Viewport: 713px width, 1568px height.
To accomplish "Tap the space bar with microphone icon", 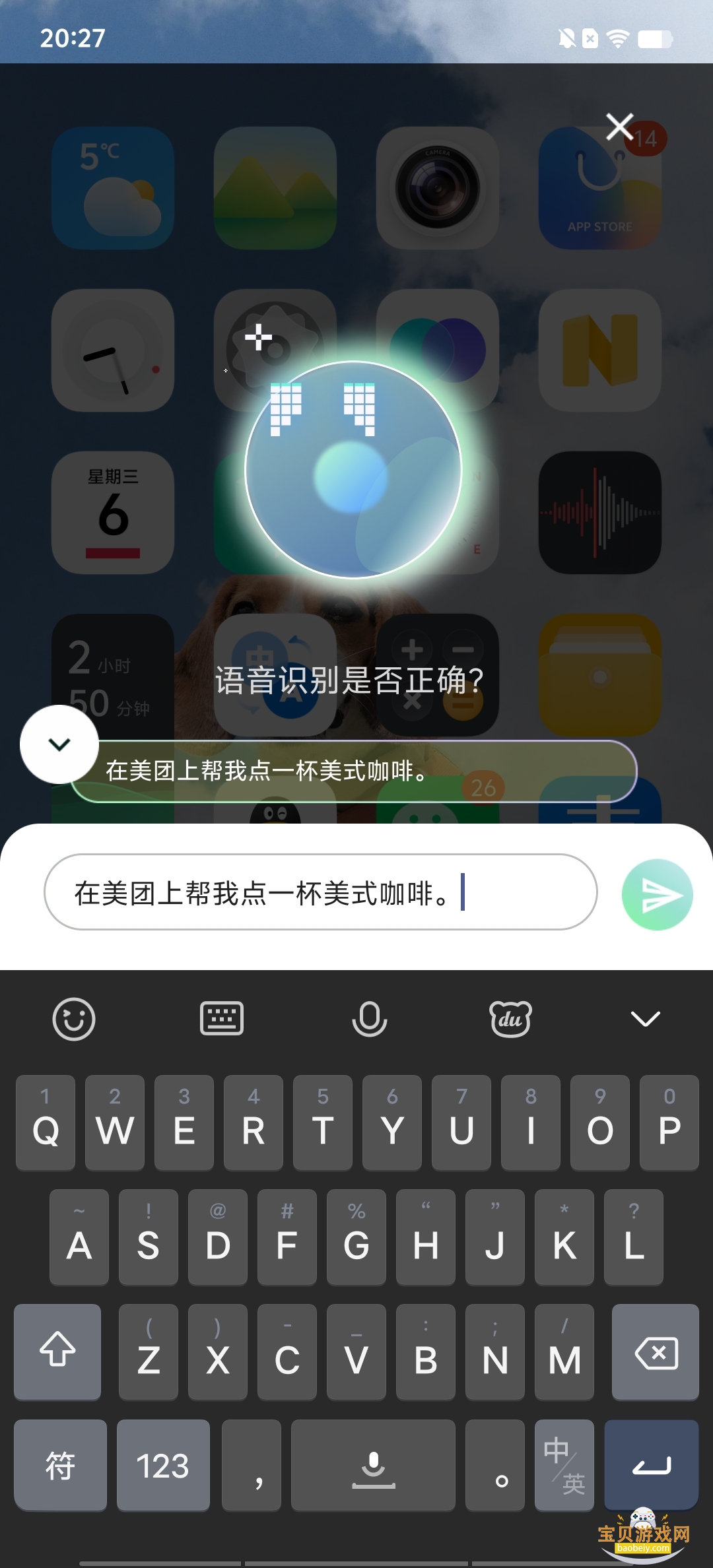I will [373, 1465].
